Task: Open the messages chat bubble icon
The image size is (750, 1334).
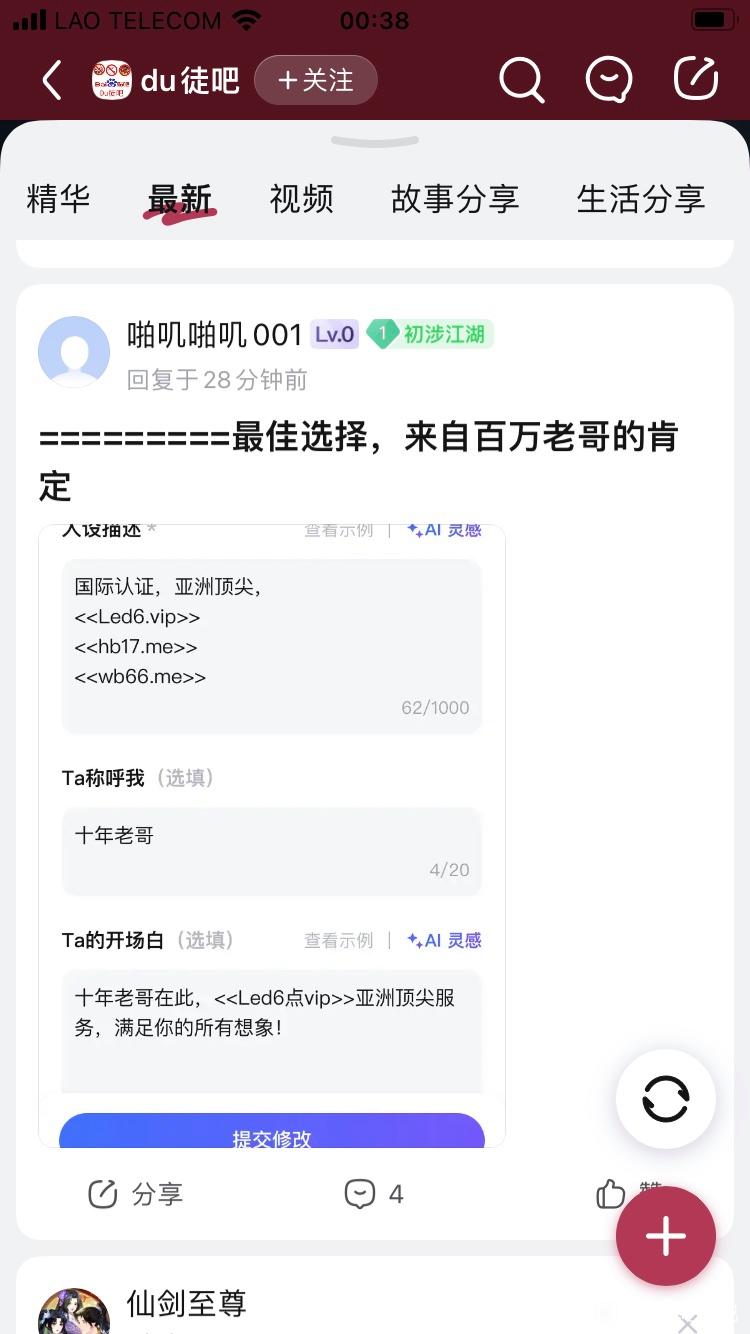Action: [x=608, y=80]
